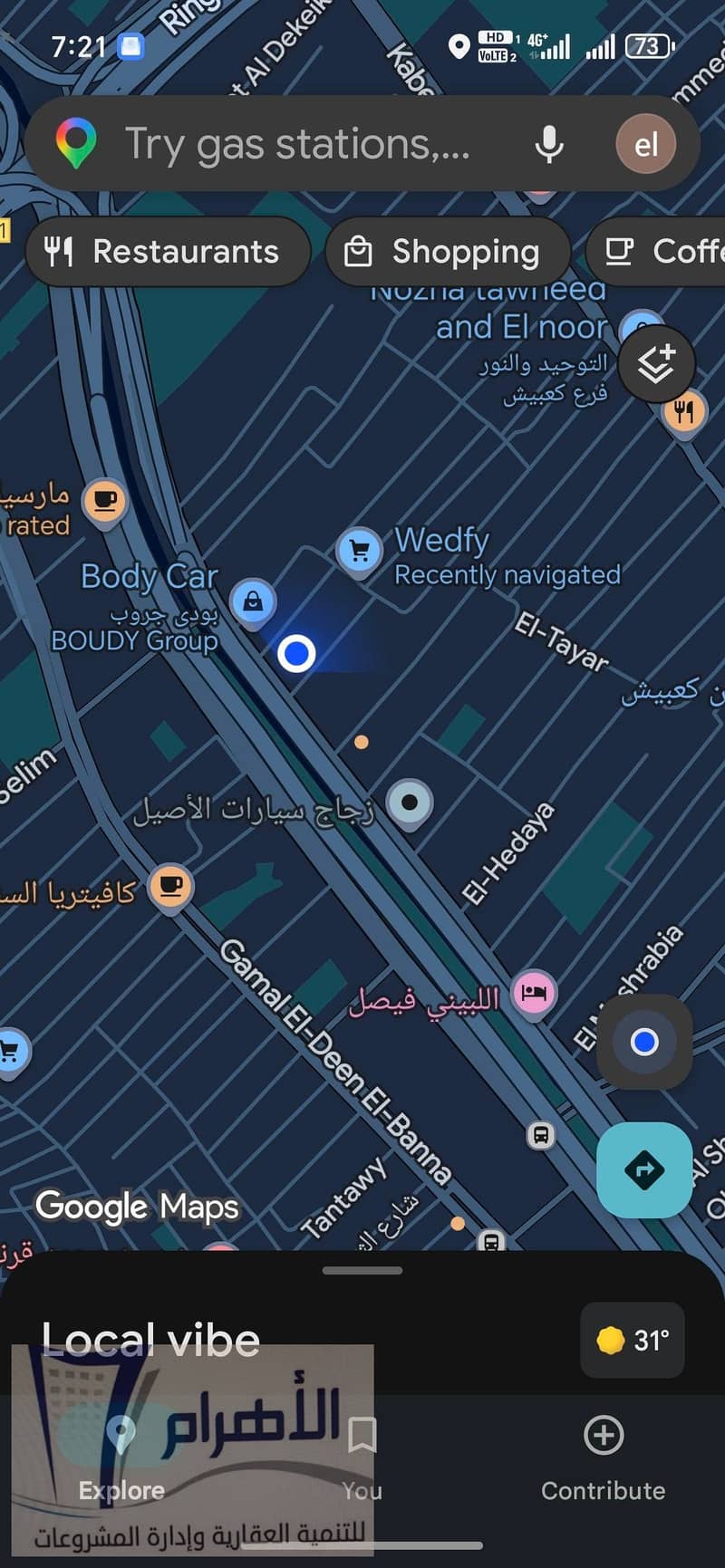Tap the café marker كافيتريا
The width and height of the screenshot is (725, 1568).
point(170,887)
